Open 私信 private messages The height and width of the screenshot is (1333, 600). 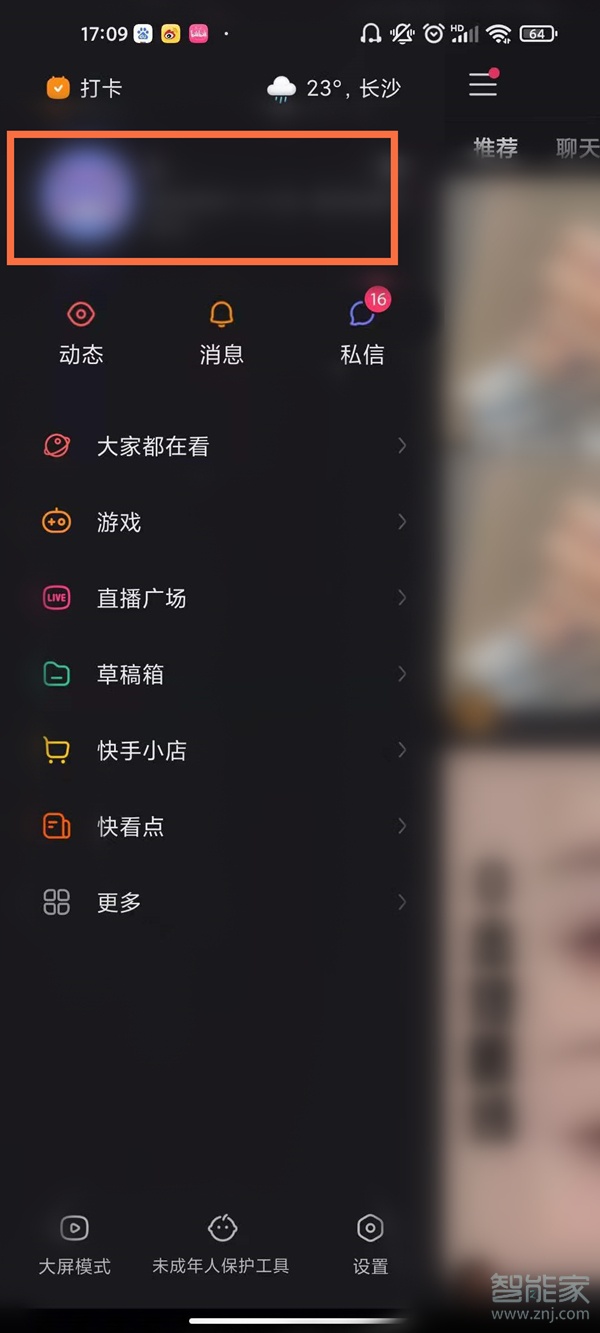[362, 334]
